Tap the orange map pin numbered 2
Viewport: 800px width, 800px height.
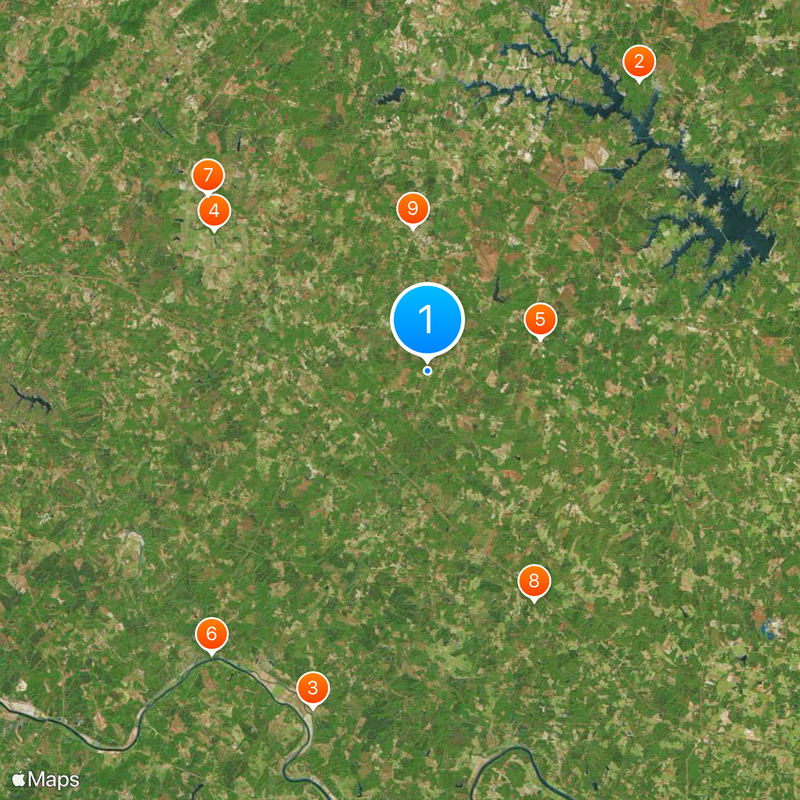click(639, 62)
